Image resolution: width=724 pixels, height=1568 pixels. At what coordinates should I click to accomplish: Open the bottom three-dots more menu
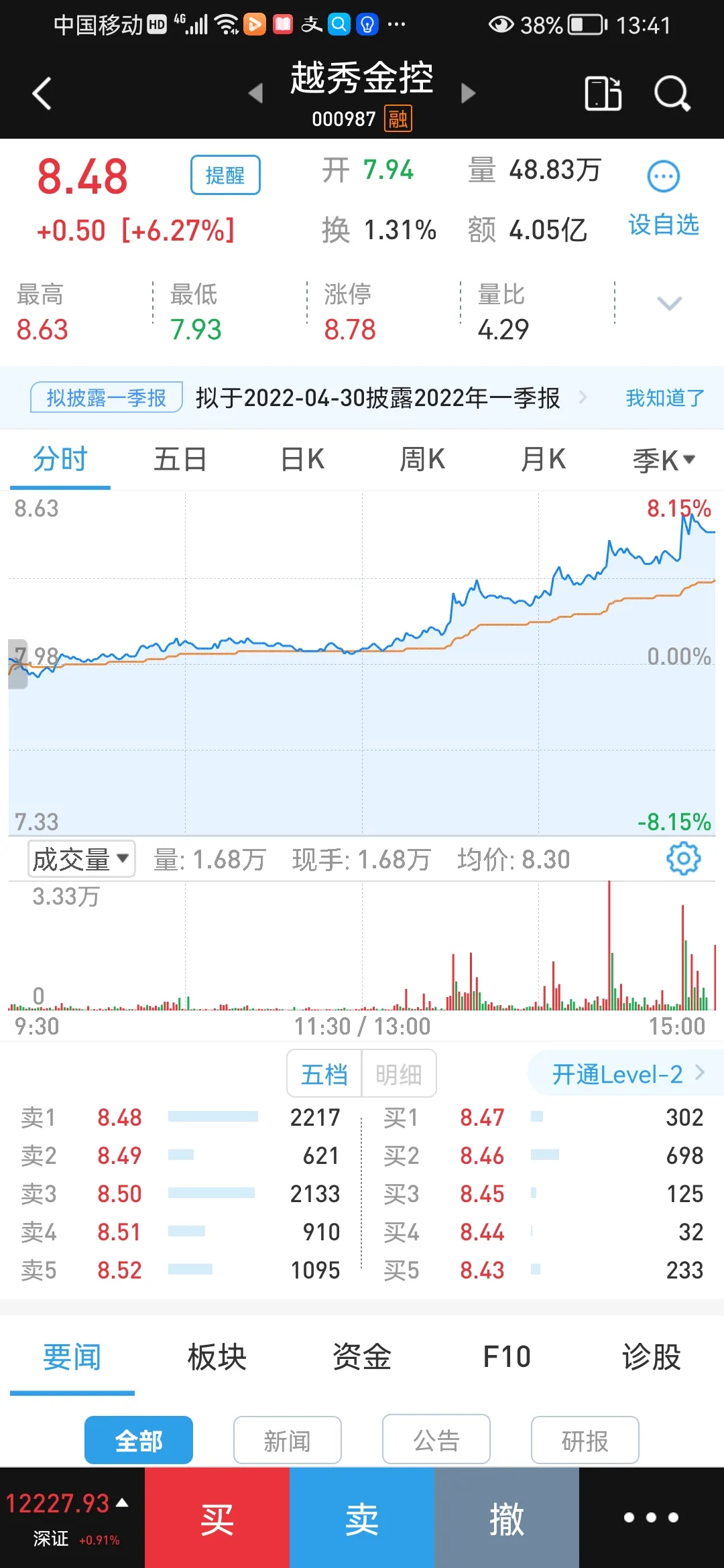(x=651, y=1518)
